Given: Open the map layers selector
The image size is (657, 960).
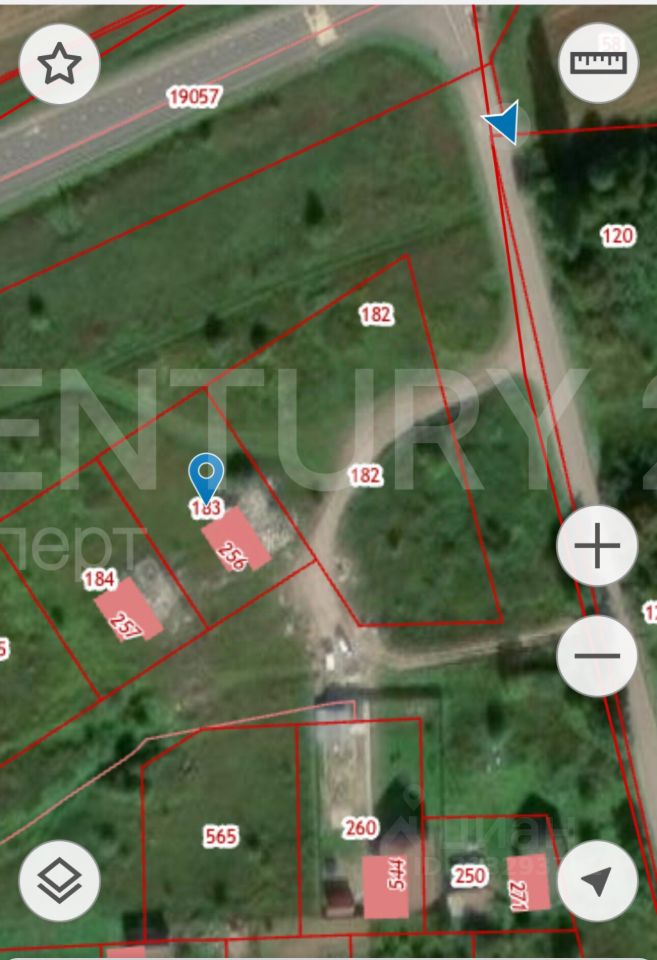Looking at the screenshot, I should (x=59, y=881).
